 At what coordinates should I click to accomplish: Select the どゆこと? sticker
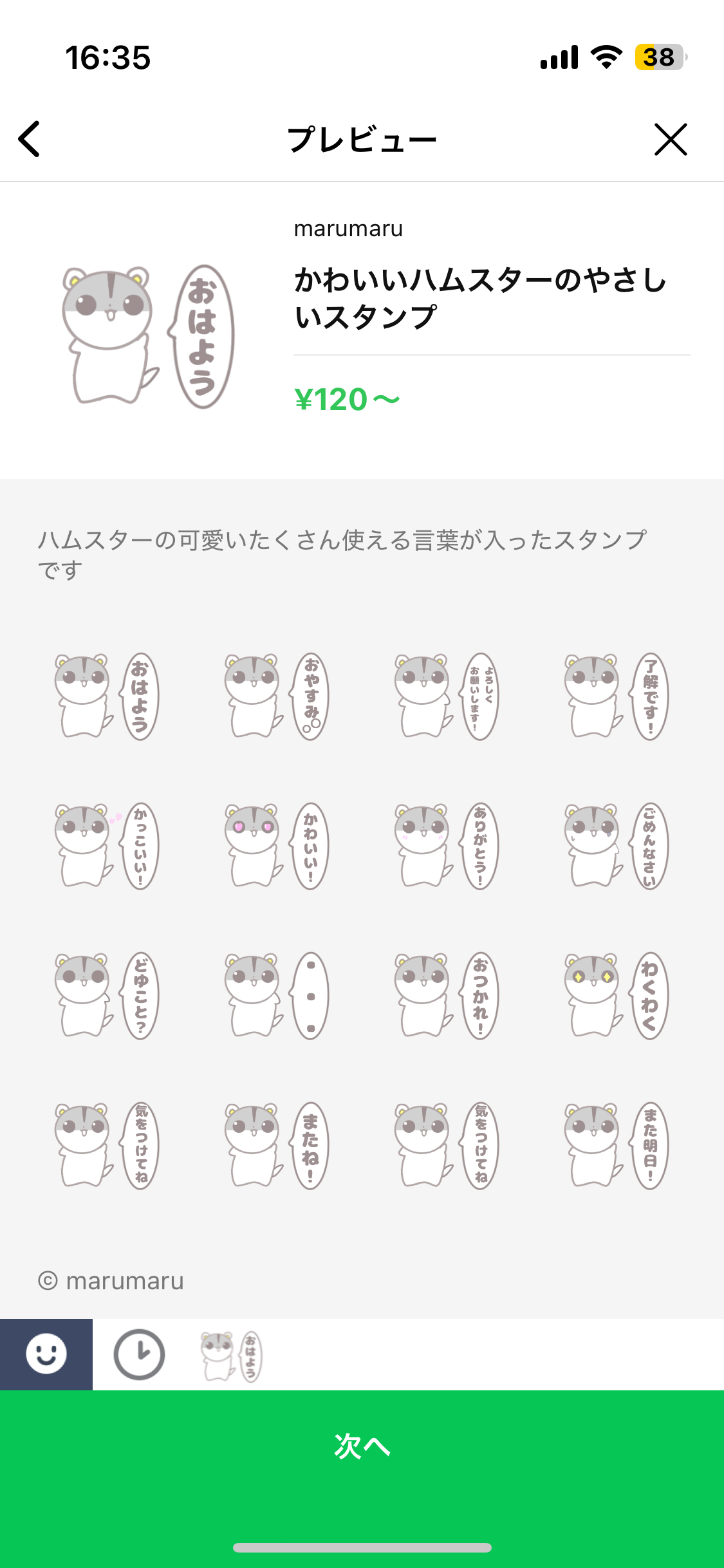pos(107,996)
